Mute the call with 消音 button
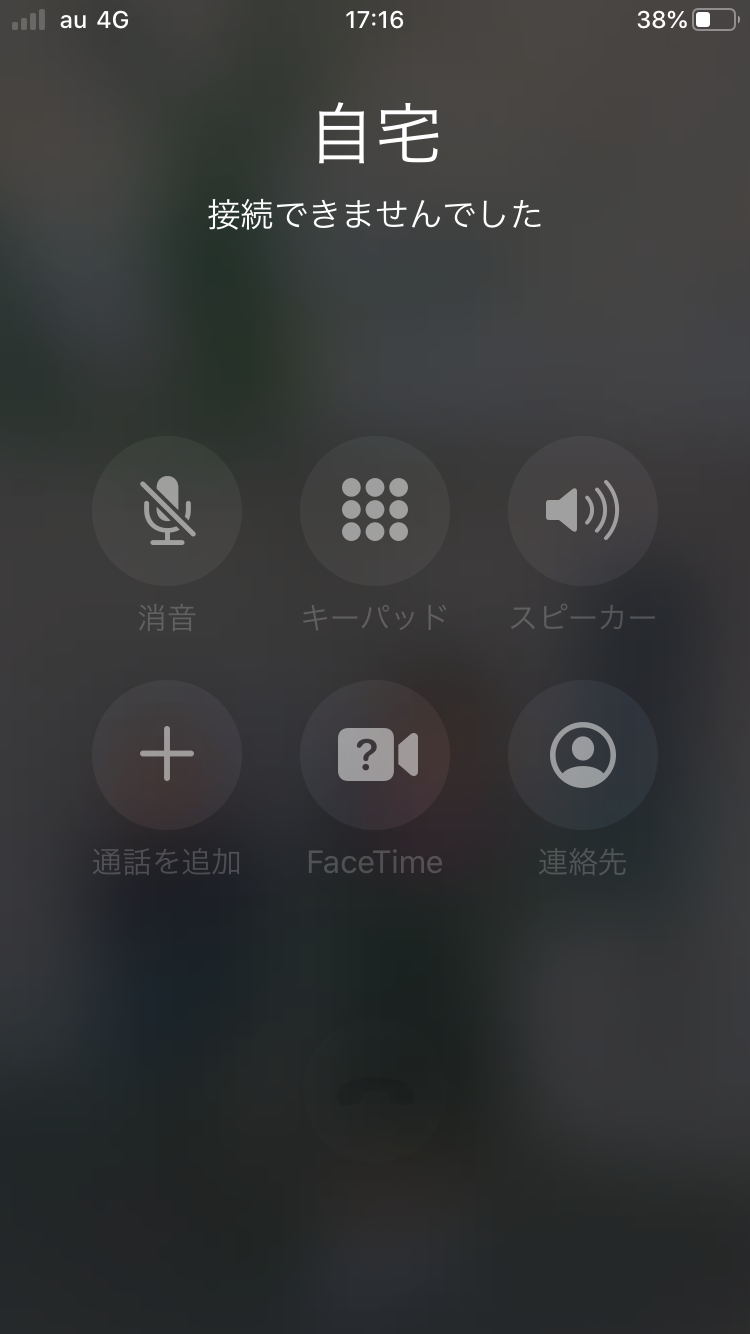The image size is (750, 1334). [167, 511]
